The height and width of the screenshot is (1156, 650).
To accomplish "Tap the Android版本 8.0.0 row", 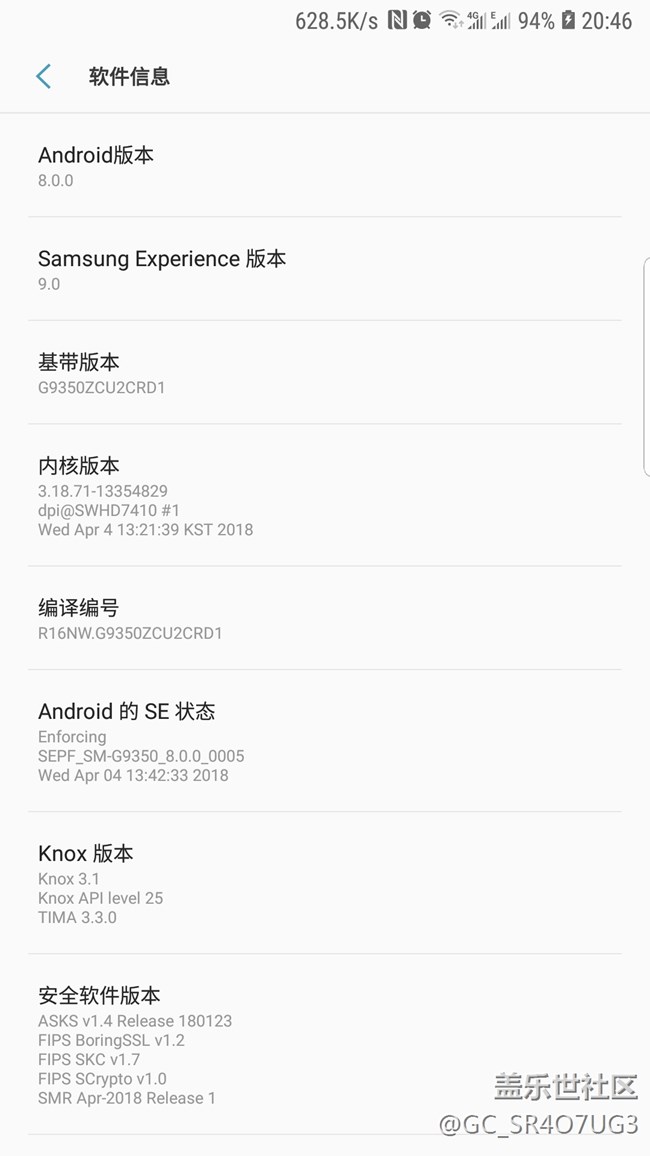I will pos(325,166).
